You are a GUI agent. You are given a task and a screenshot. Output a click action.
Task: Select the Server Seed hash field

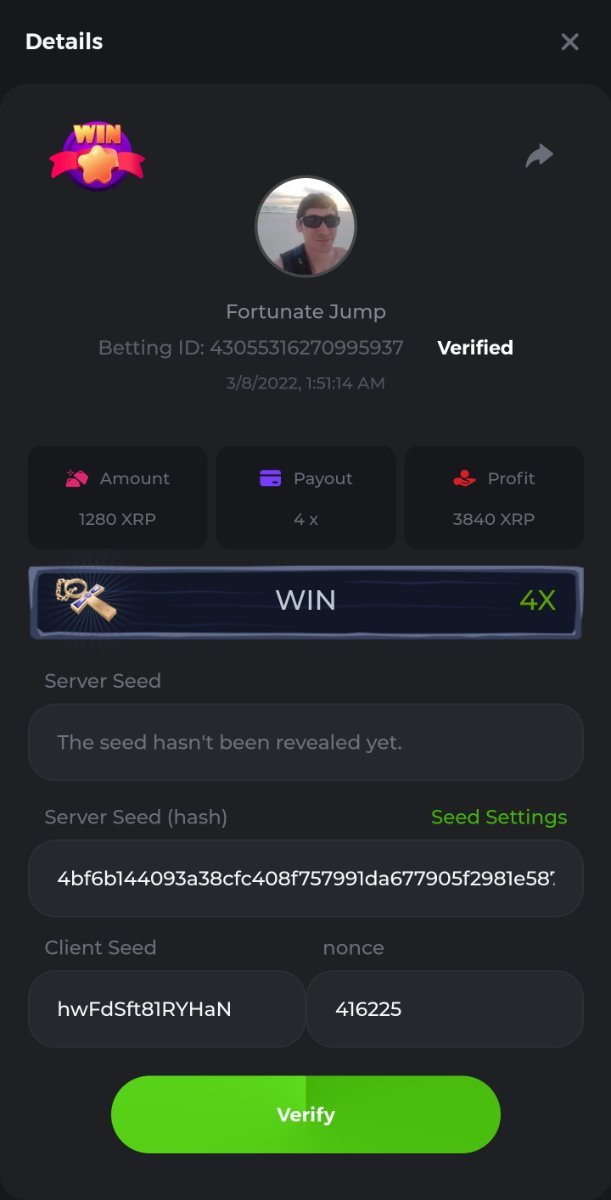pos(305,878)
